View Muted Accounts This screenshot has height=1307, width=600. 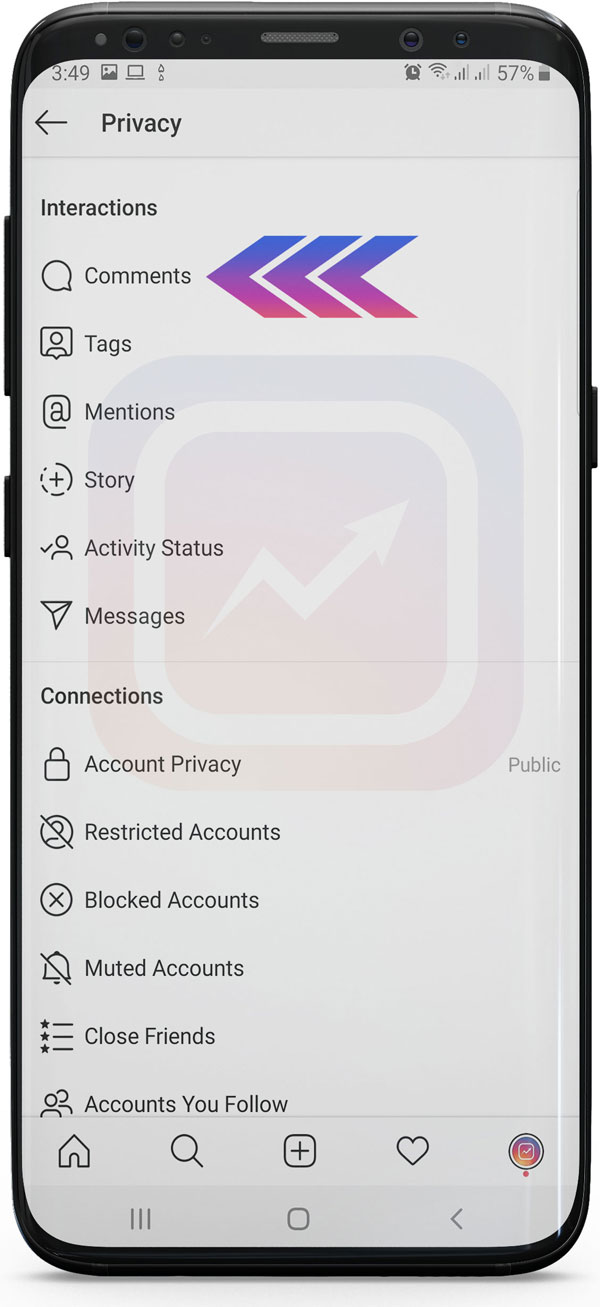coord(300,968)
